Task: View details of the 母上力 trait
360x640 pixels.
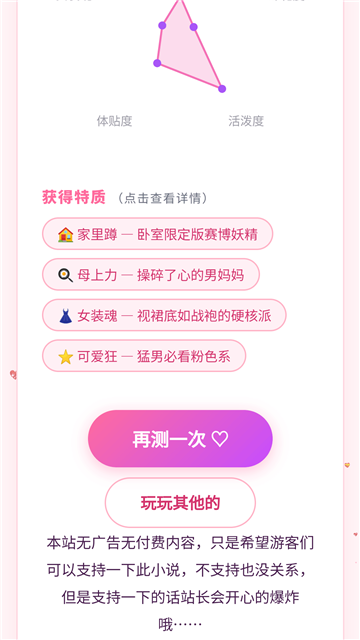Action: 151,274
